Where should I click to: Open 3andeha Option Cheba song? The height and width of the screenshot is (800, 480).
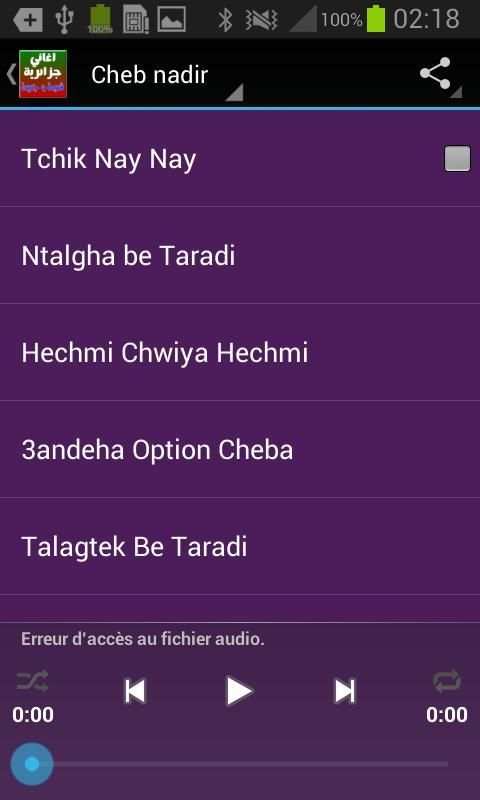click(240, 449)
